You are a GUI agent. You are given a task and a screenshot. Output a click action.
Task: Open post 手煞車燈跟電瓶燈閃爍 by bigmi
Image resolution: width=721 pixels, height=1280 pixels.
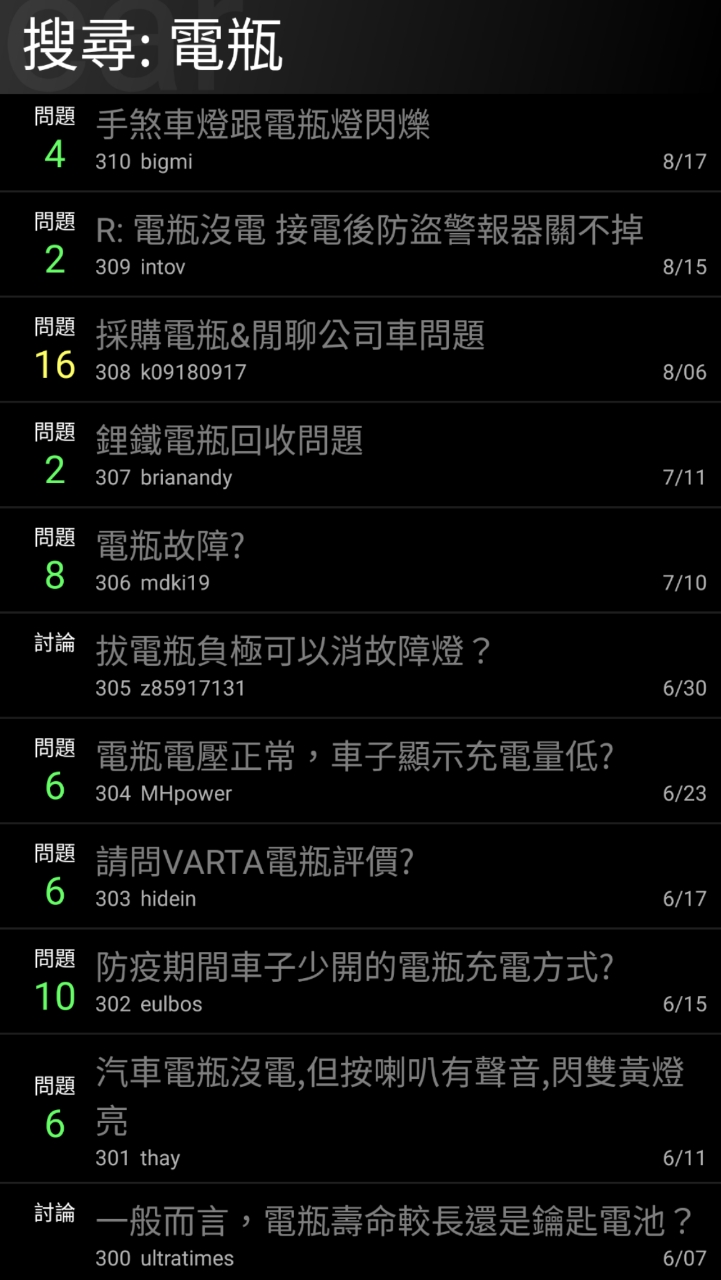point(262,126)
